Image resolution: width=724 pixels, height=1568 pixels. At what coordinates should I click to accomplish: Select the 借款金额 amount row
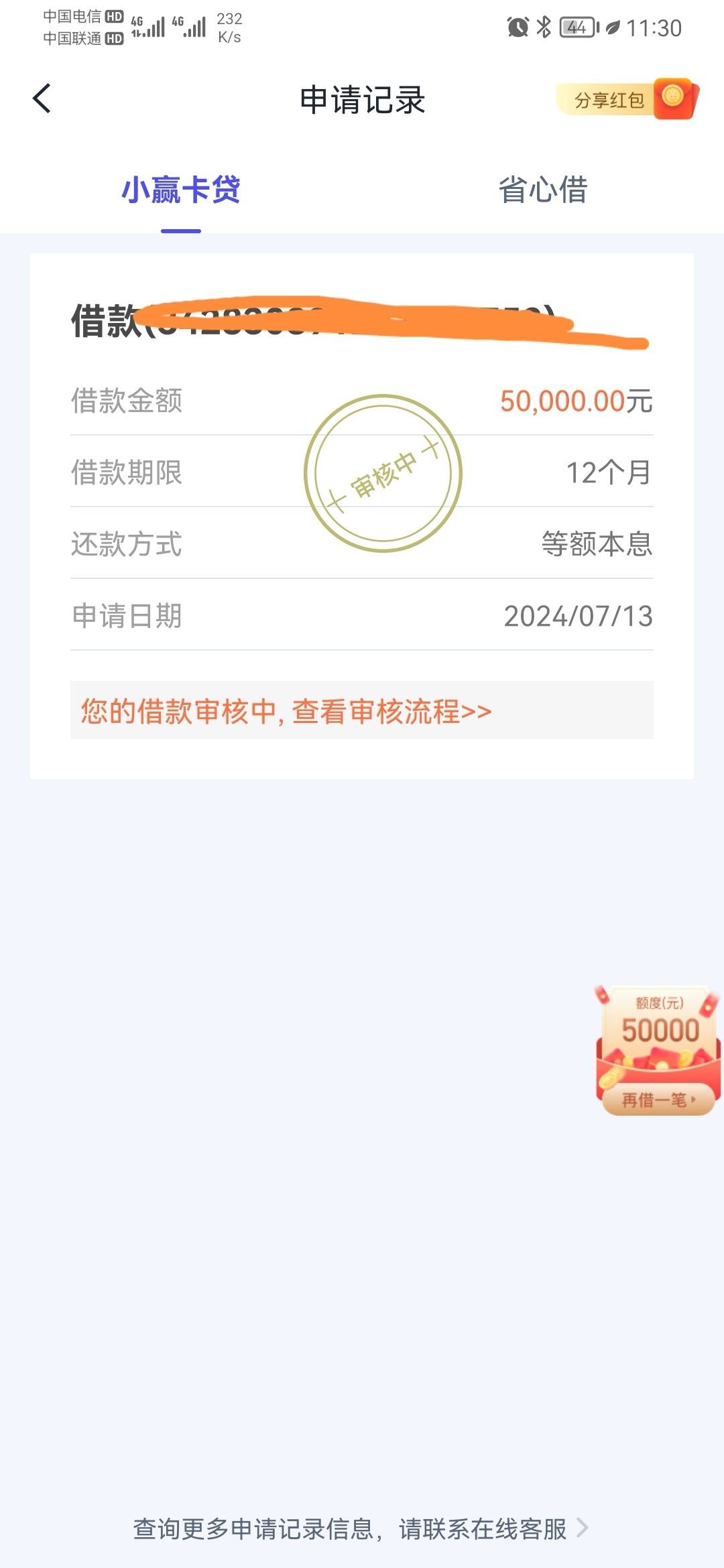click(x=129, y=400)
